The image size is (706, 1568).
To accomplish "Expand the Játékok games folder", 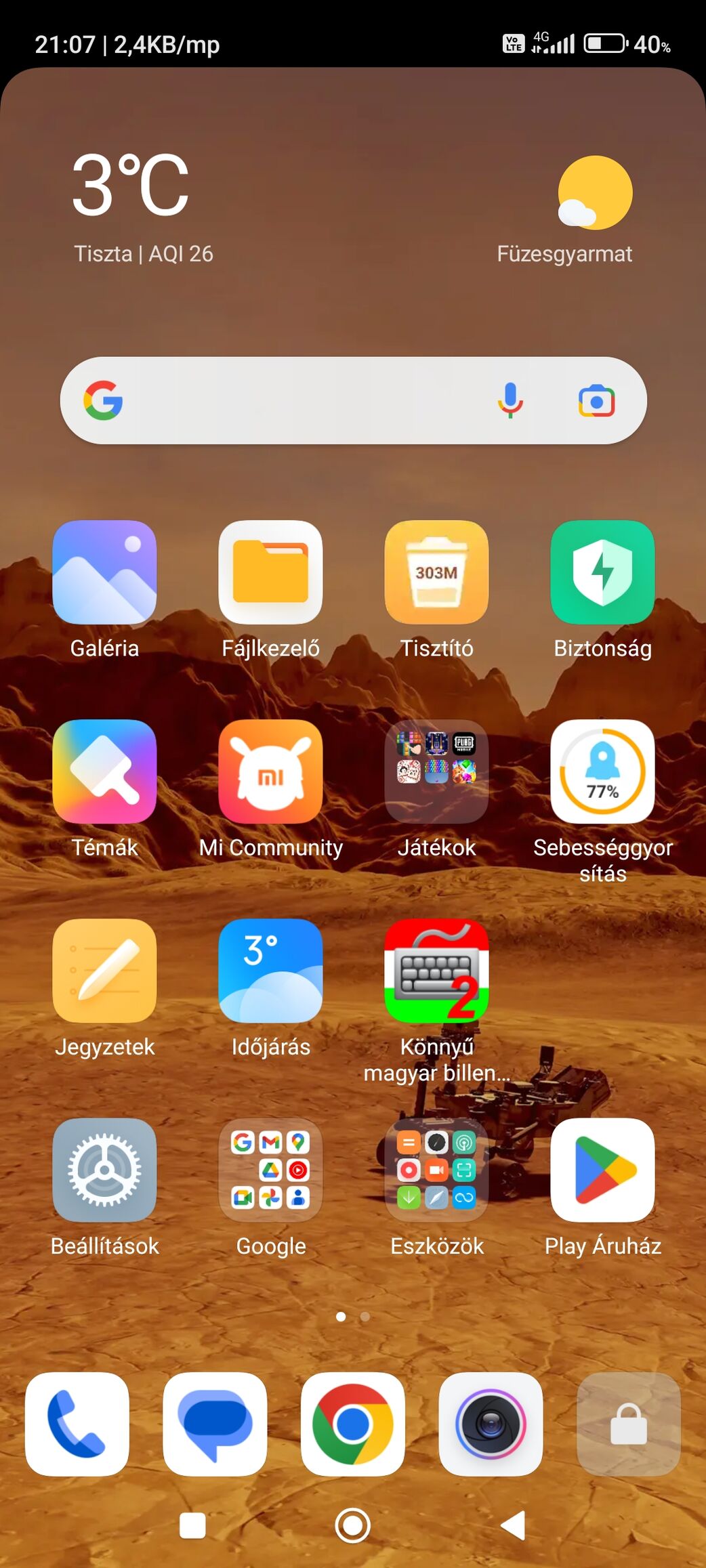I will tap(436, 771).
